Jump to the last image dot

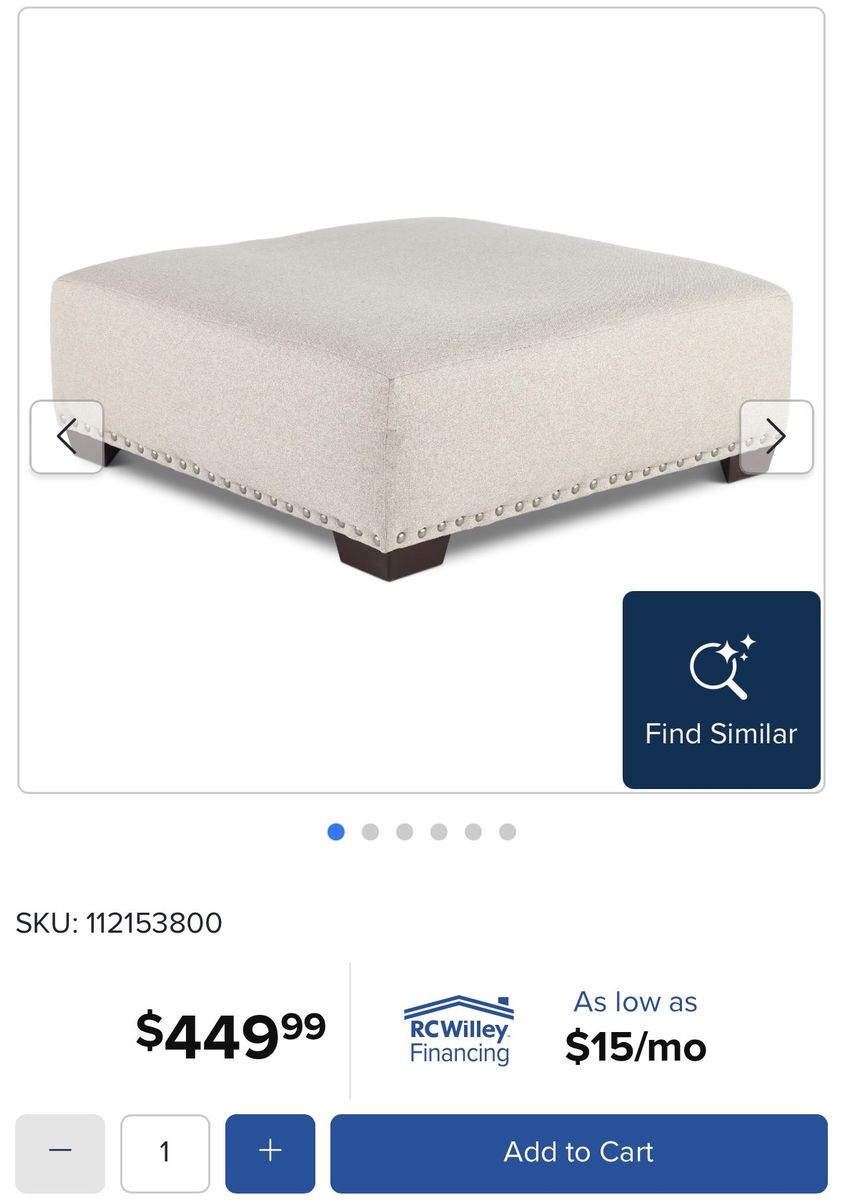click(507, 832)
